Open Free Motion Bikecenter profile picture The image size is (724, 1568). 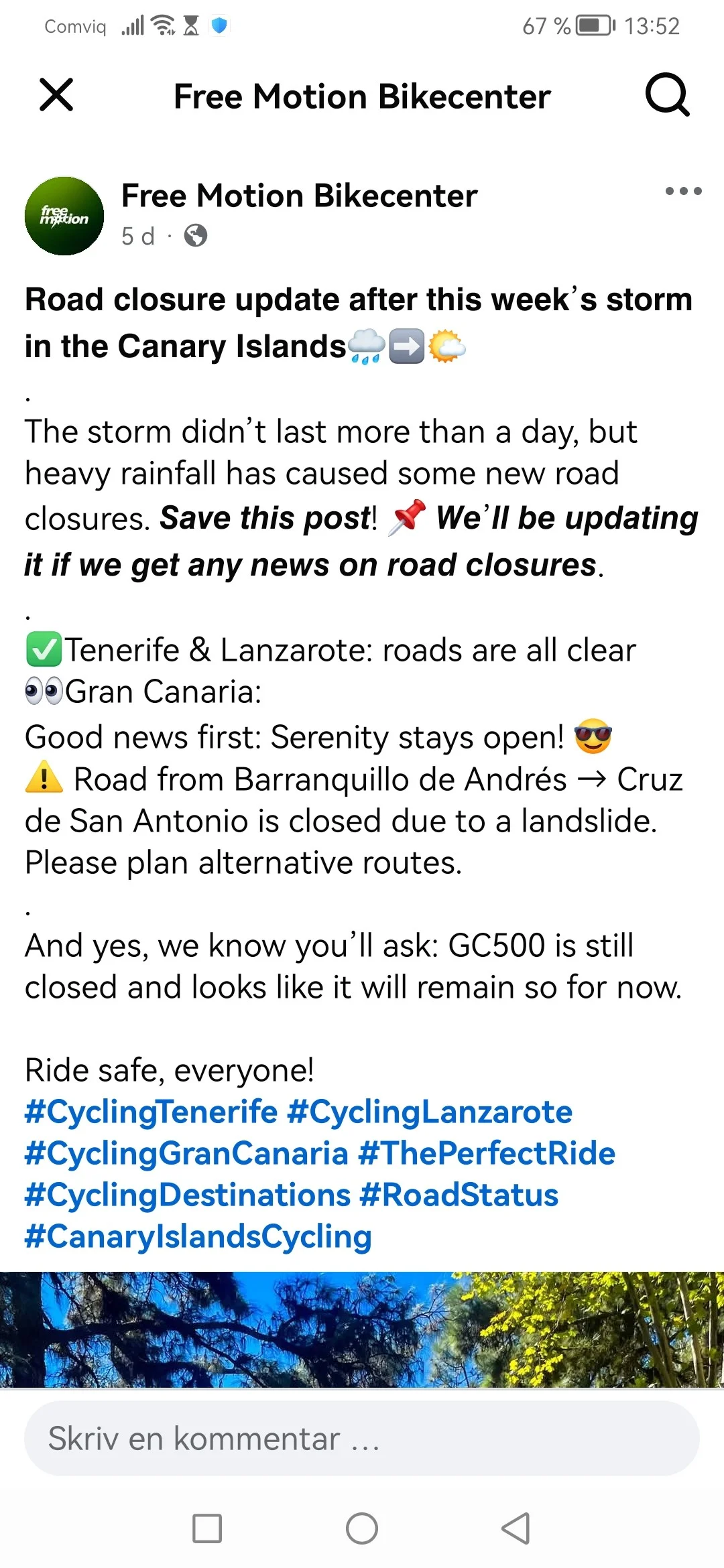(x=64, y=216)
